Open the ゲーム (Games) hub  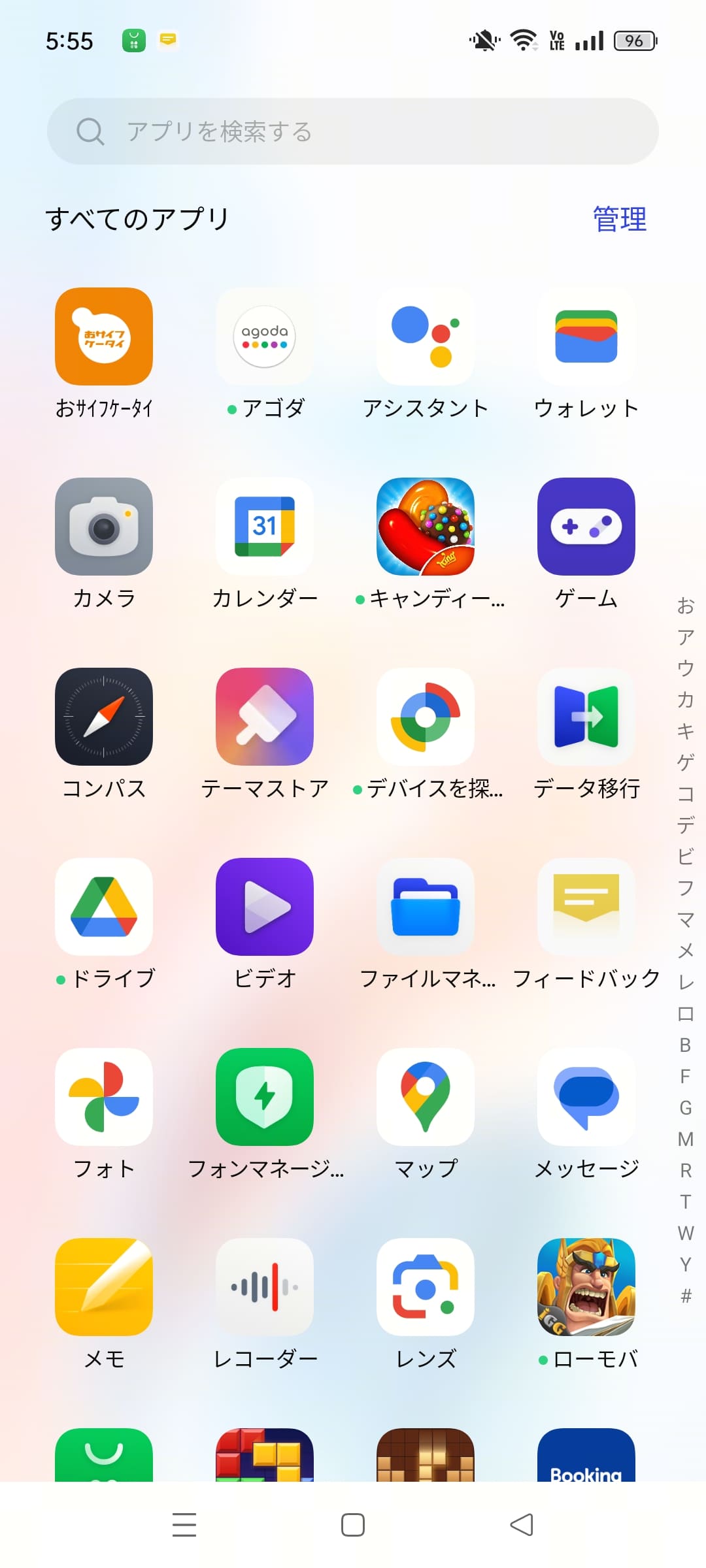(x=586, y=527)
